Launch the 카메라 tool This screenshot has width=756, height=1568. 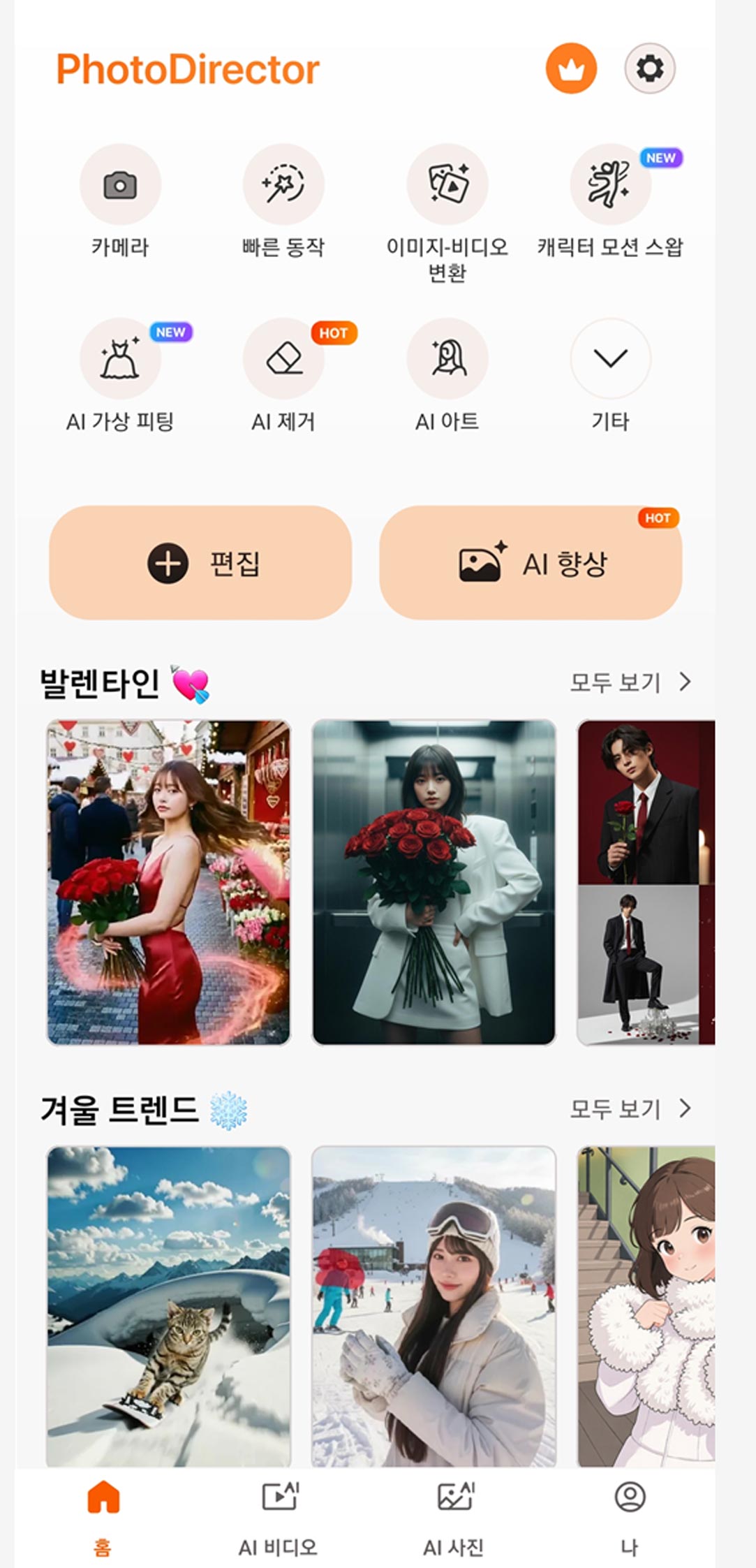click(120, 185)
